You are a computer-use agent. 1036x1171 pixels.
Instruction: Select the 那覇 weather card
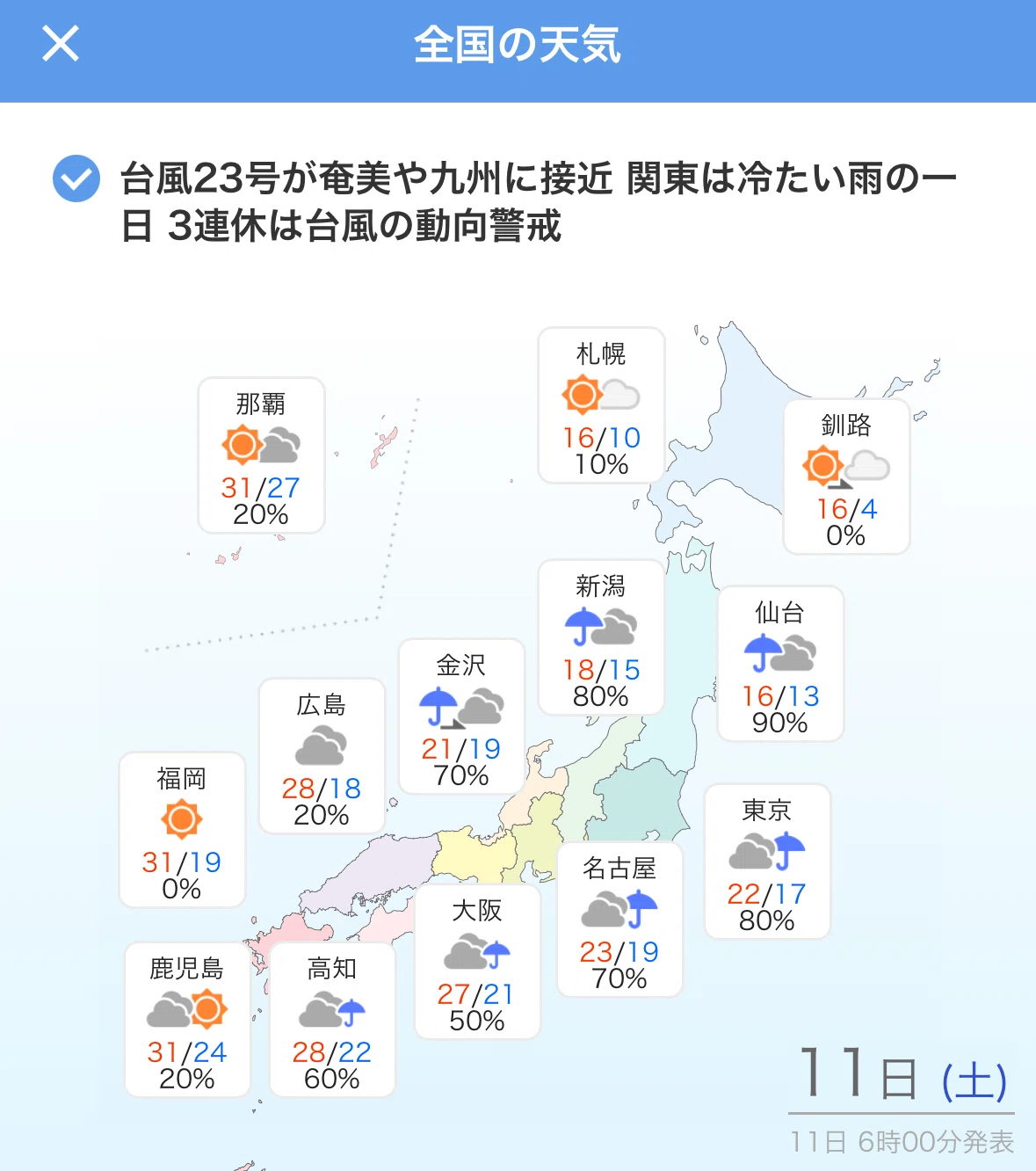(x=261, y=455)
